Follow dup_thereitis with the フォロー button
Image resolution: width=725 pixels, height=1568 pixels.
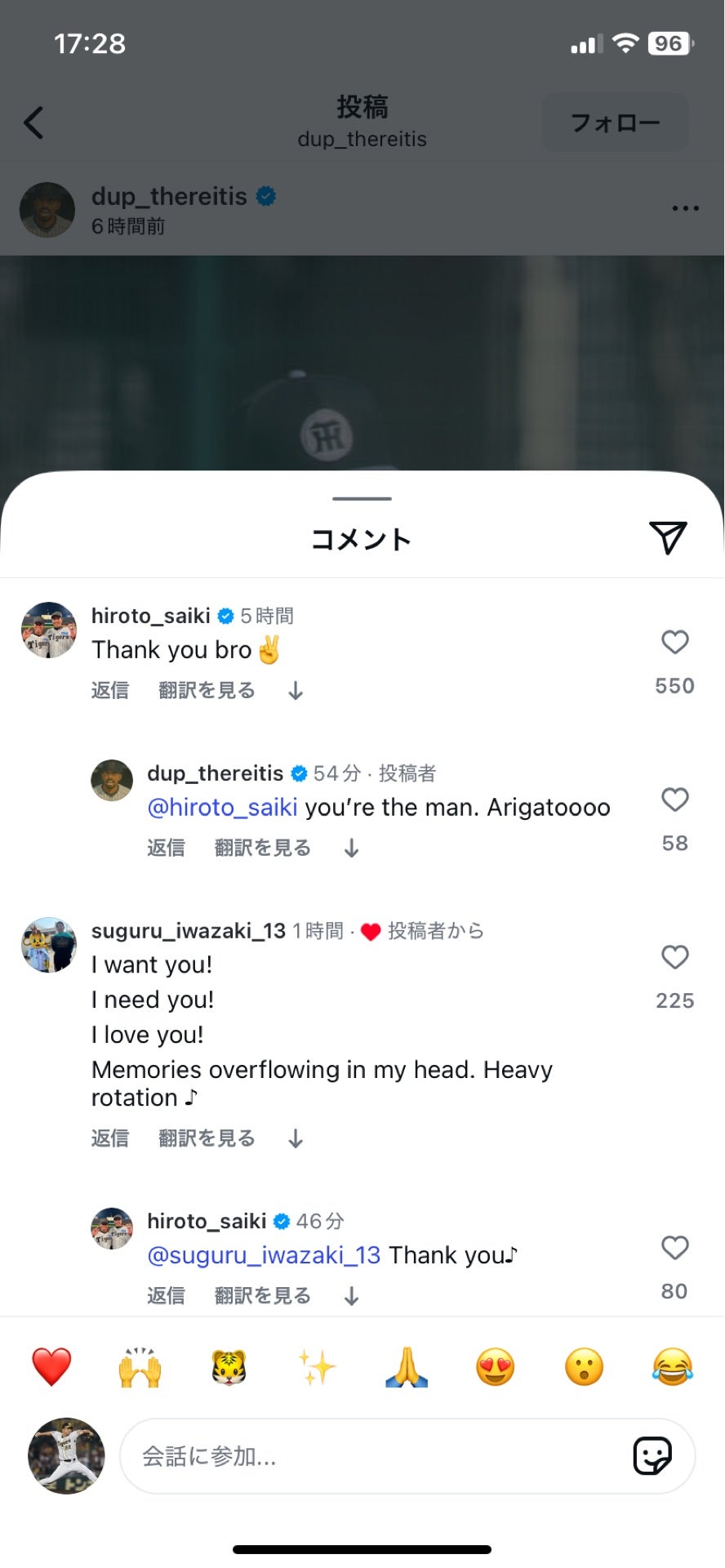coord(615,123)
